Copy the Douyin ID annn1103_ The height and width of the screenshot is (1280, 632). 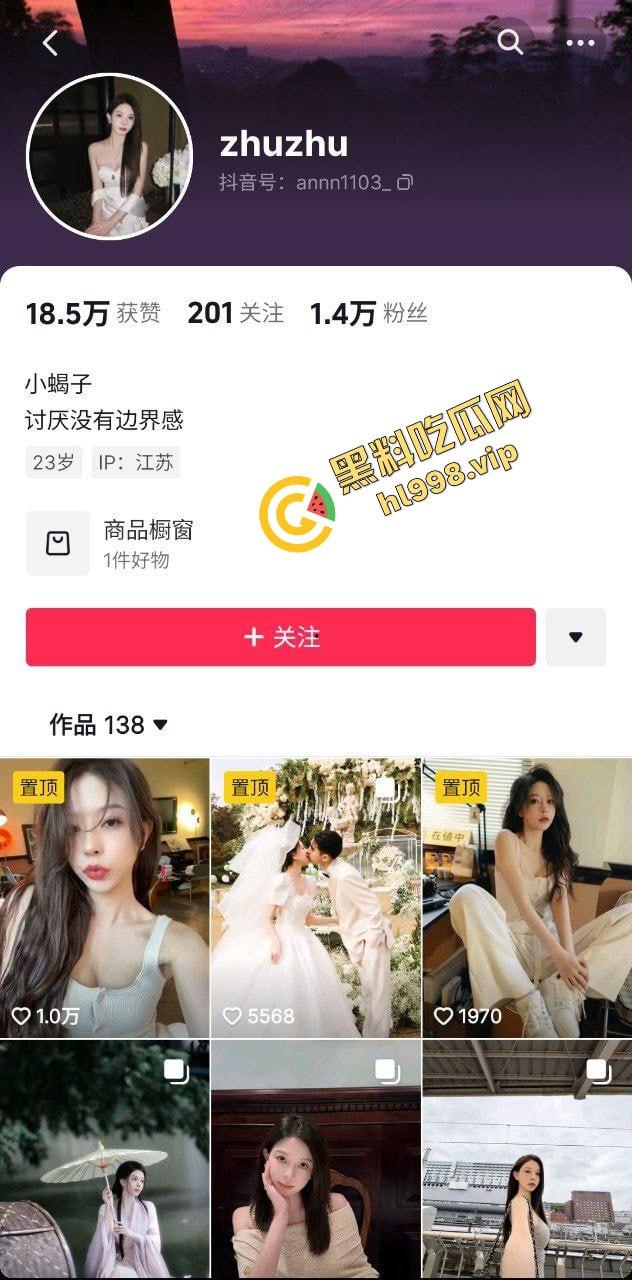tap(405, 182)
